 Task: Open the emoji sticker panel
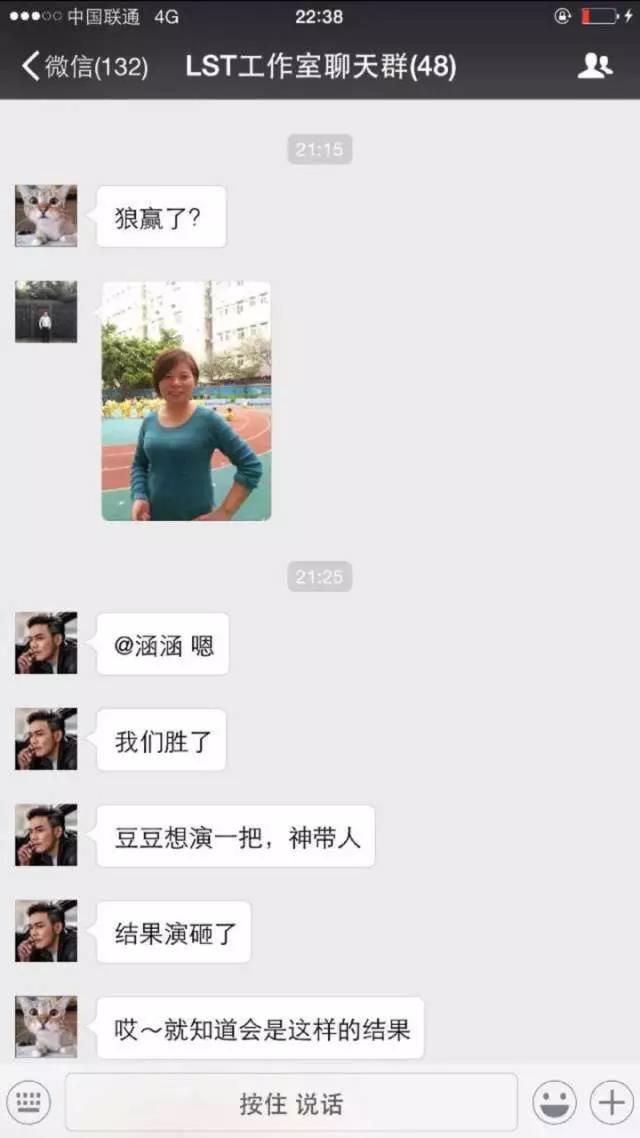tap(554, 1103)
